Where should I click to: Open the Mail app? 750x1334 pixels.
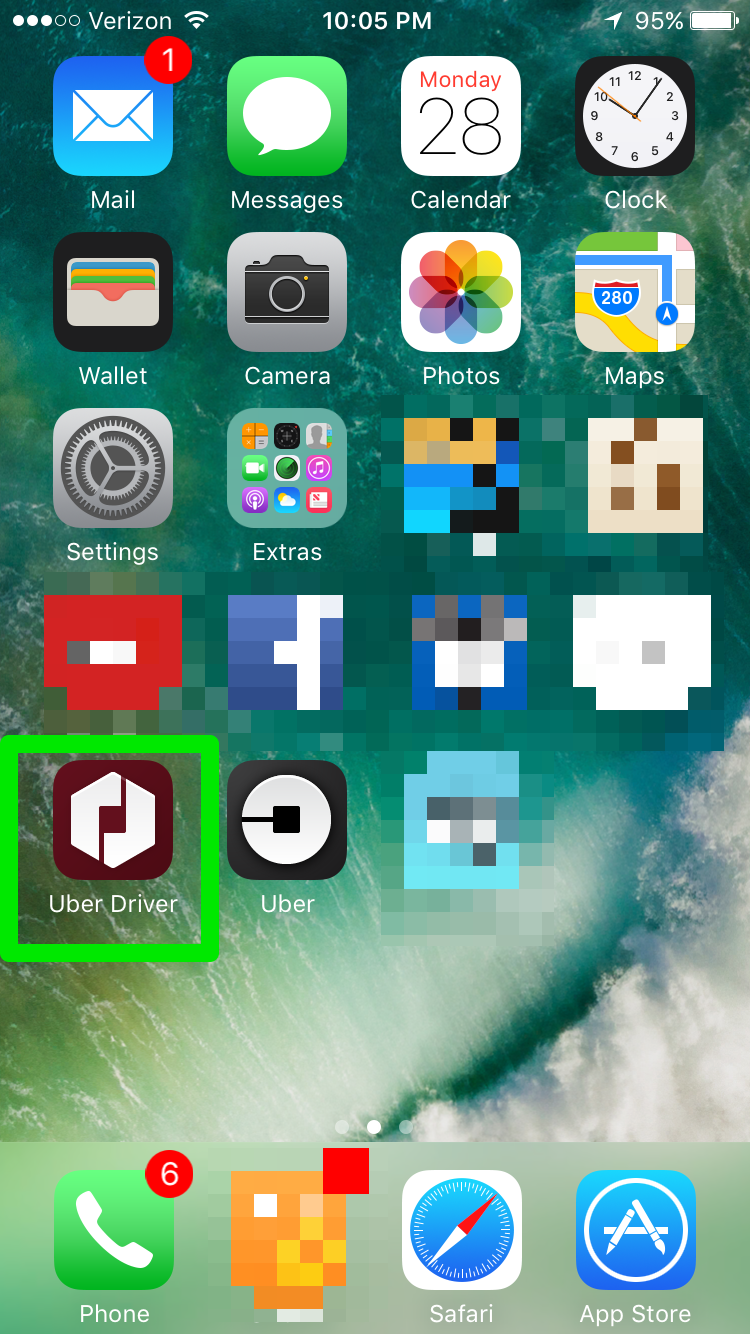113,116
